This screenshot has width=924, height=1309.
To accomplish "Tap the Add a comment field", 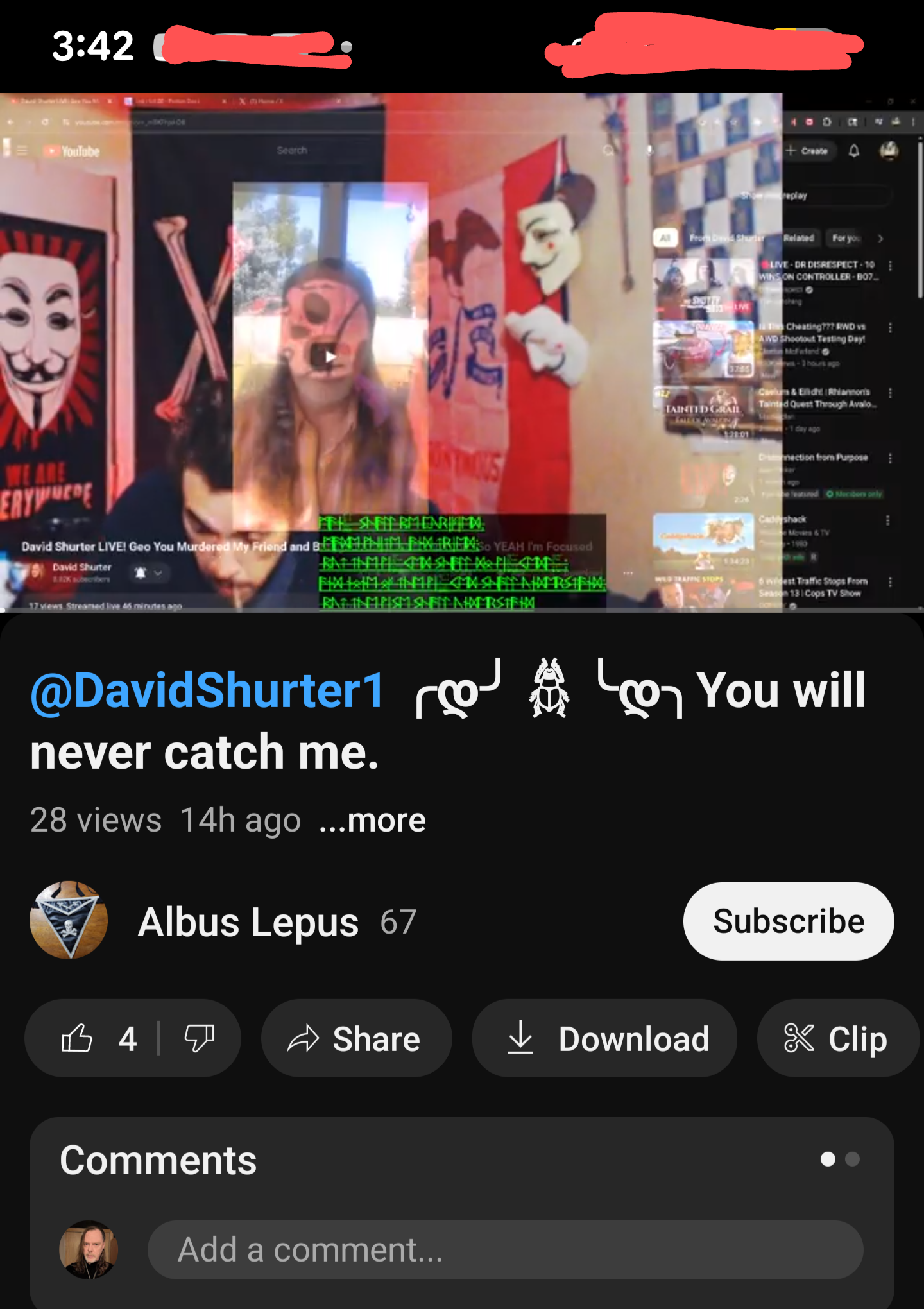I will coord(504,1250).
